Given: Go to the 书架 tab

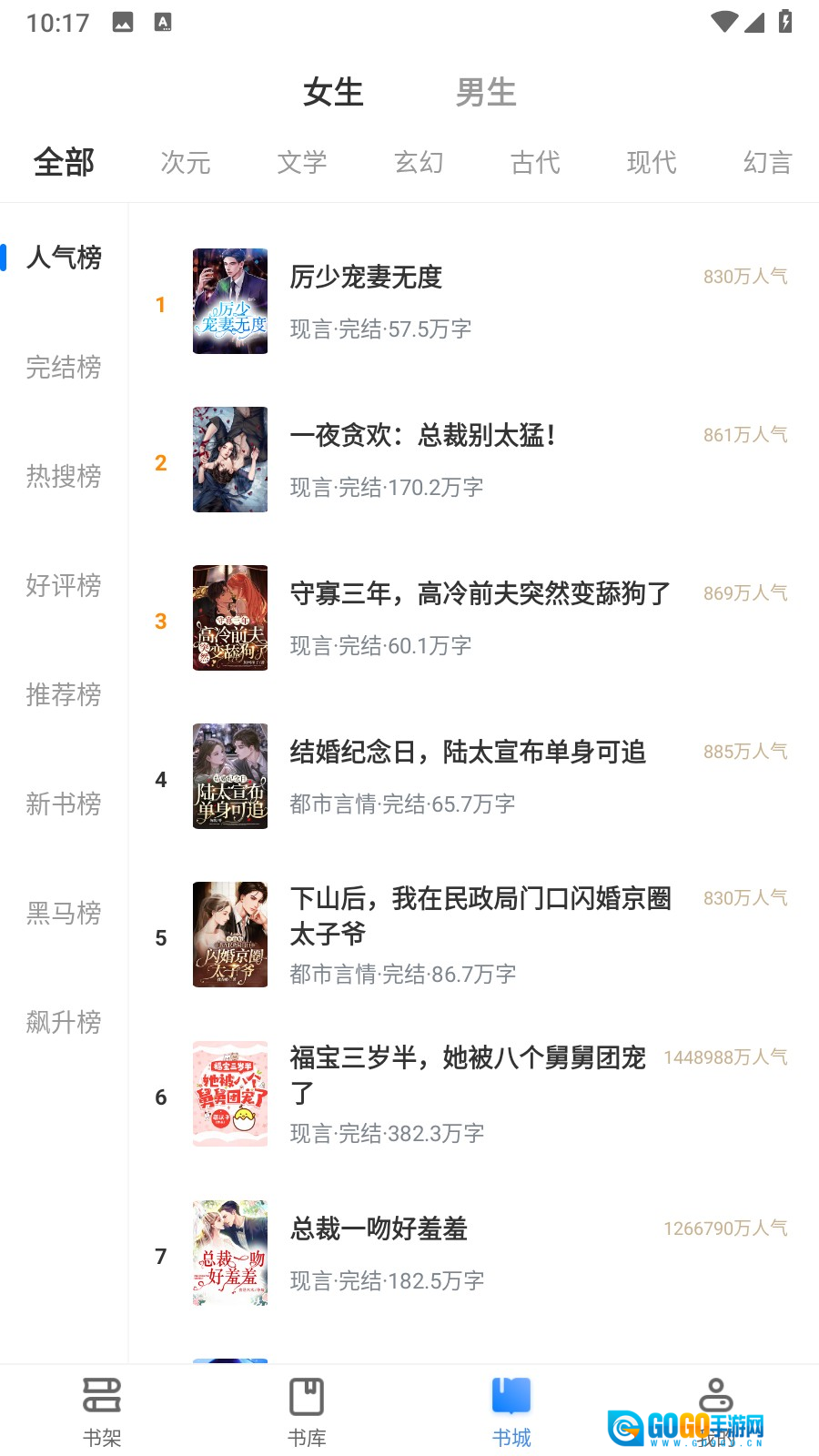Looking at the screenshot, I should click(102, 1411).
